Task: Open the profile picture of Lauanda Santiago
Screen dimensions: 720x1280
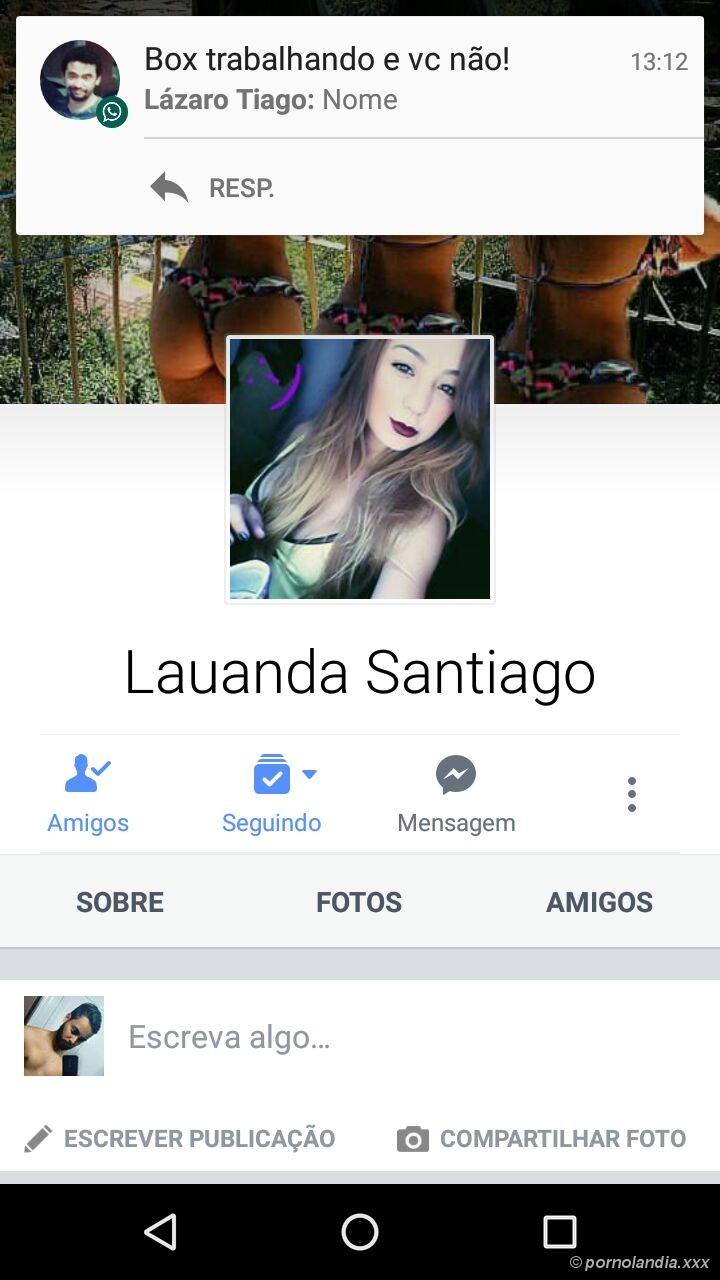Action: click(x=359, y=468)
